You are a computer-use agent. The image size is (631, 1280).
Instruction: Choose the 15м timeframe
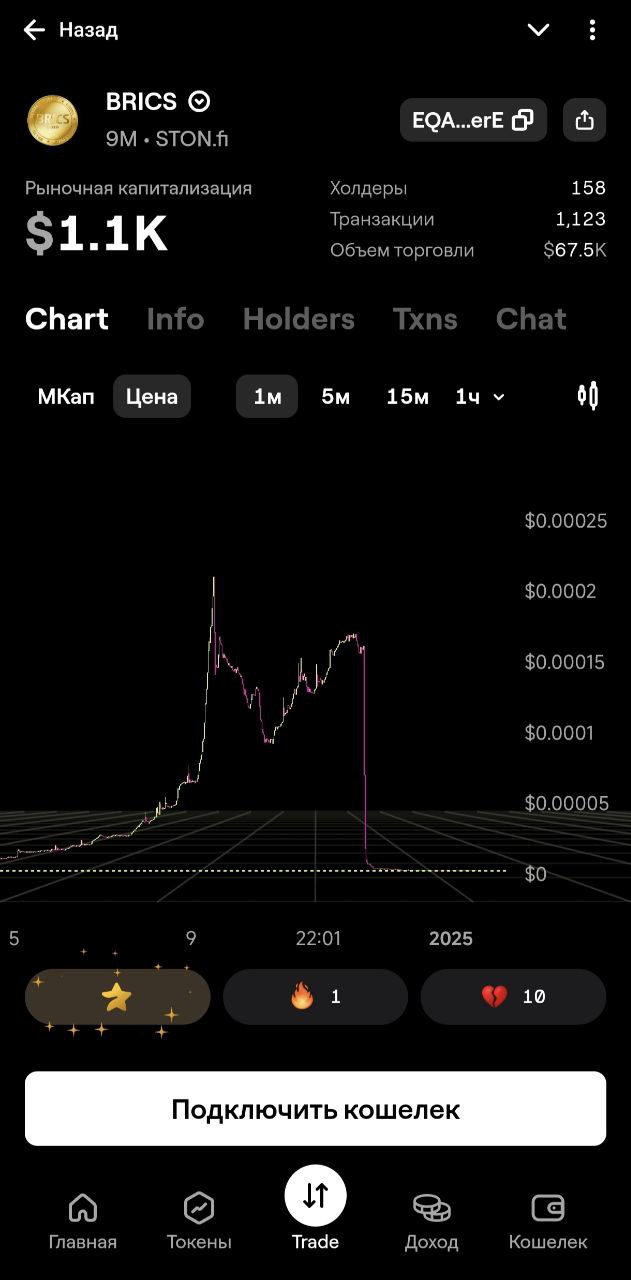pos(407,397)
